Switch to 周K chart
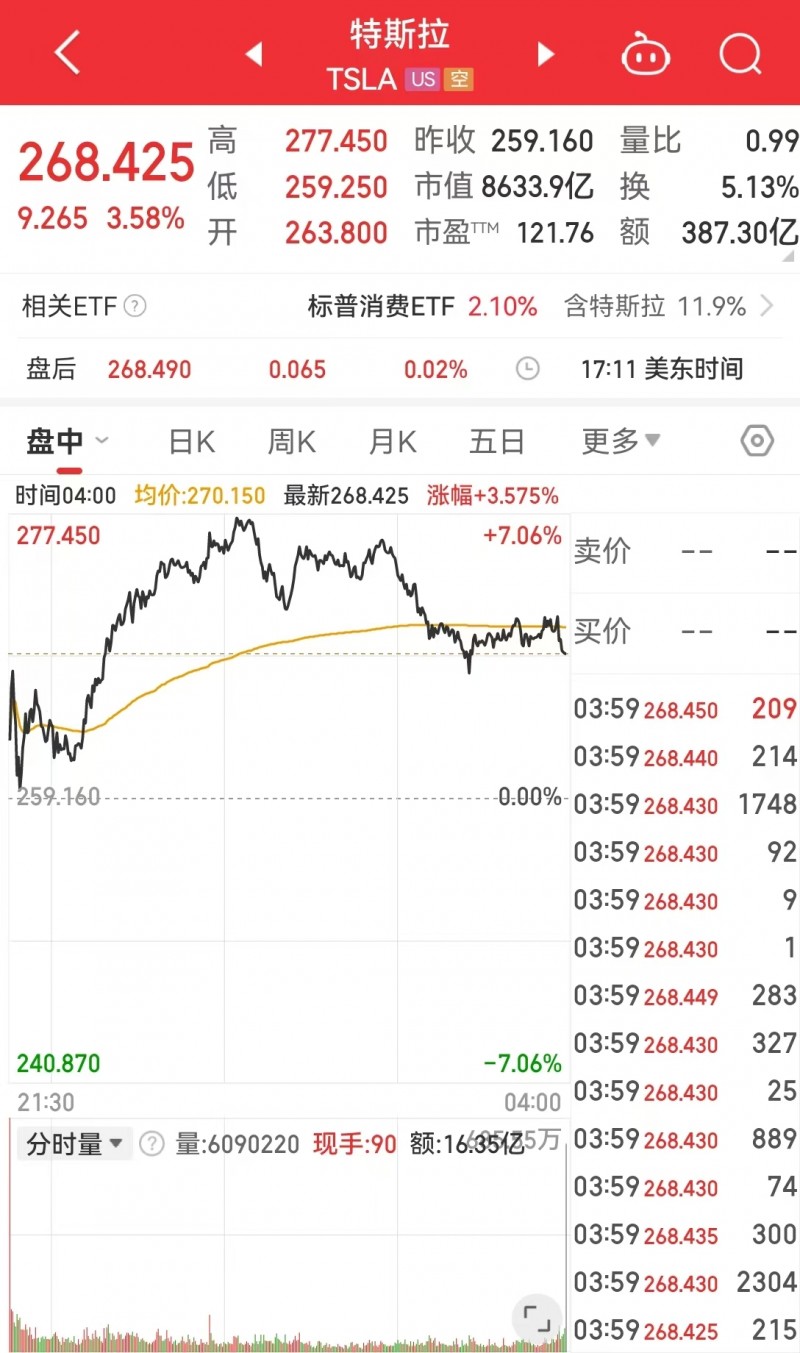The height and width of the screenshot is (1353, 800). point(291,441)
